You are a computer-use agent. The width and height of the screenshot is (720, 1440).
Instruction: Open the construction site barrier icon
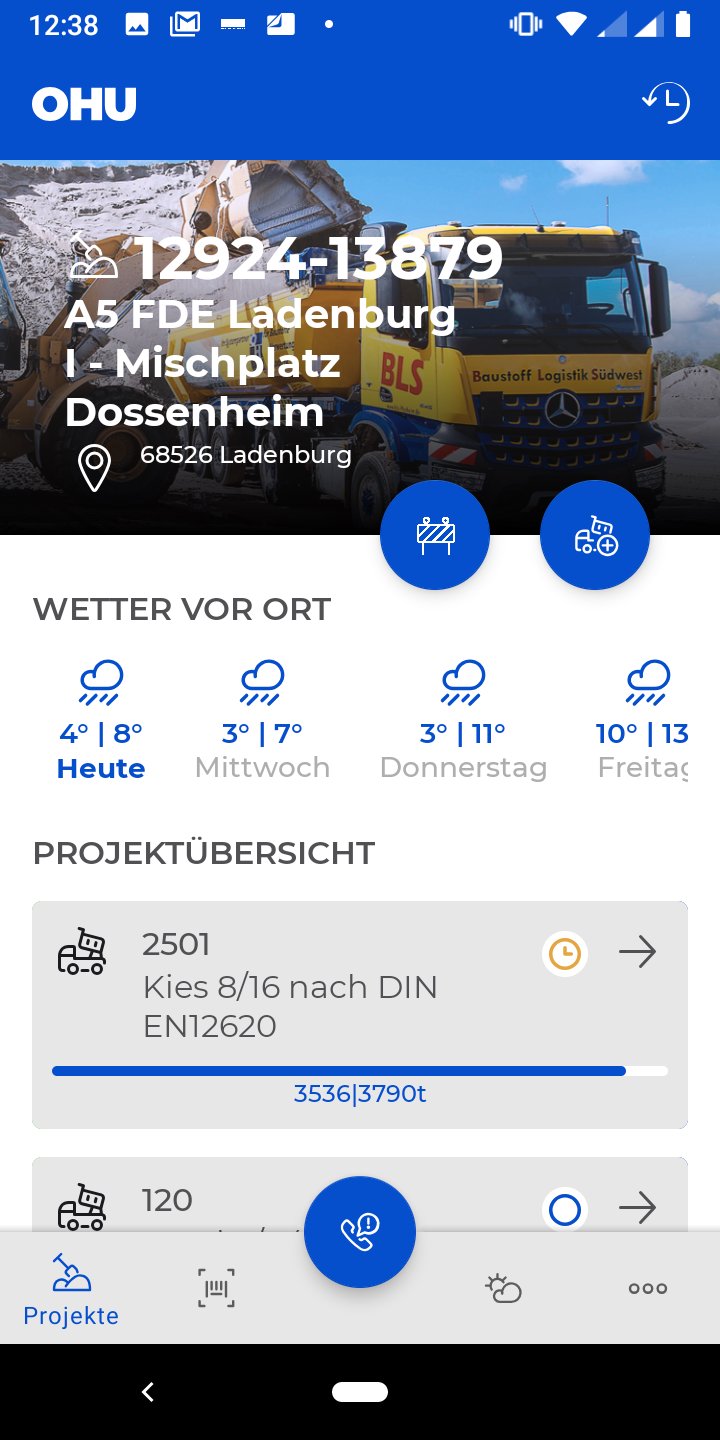tap(435, 534)
